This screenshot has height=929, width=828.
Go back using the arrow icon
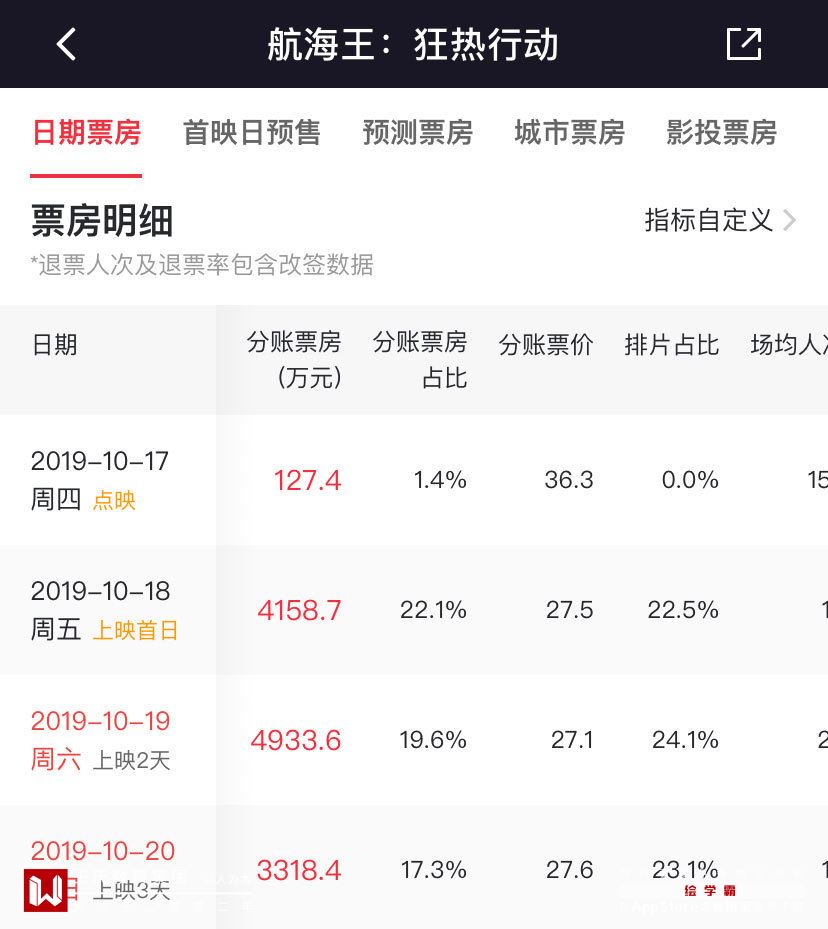pos(66,44)
